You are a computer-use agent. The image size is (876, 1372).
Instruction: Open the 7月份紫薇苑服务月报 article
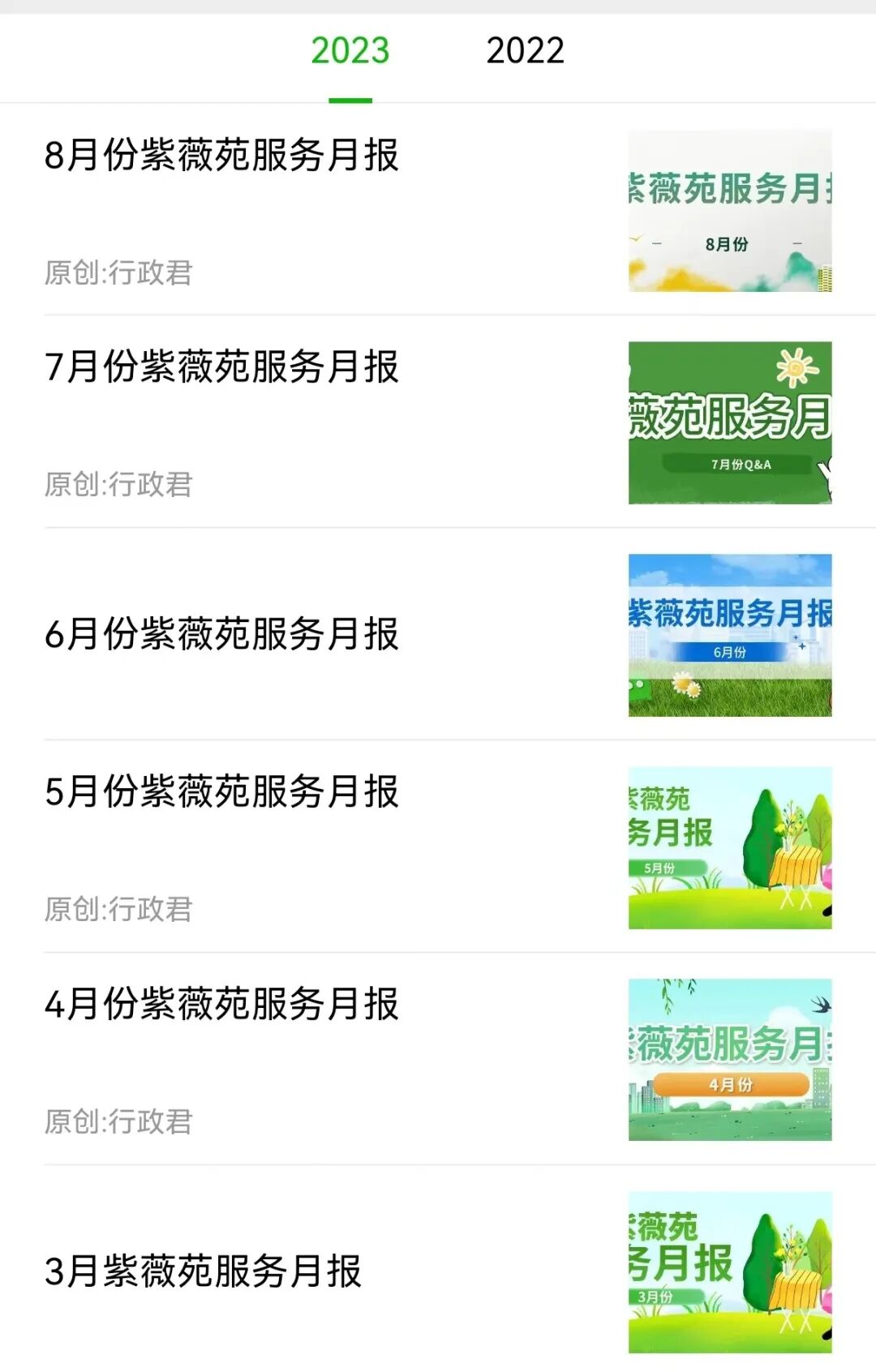[x=221, y=367]
